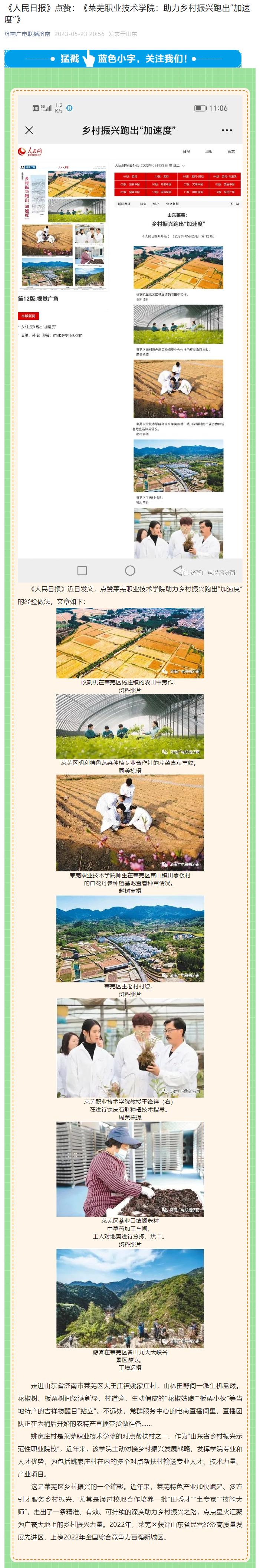
Task: Enlarge the harvester photo of 杨庄镇 farmland
Action: tap(130, 643)
